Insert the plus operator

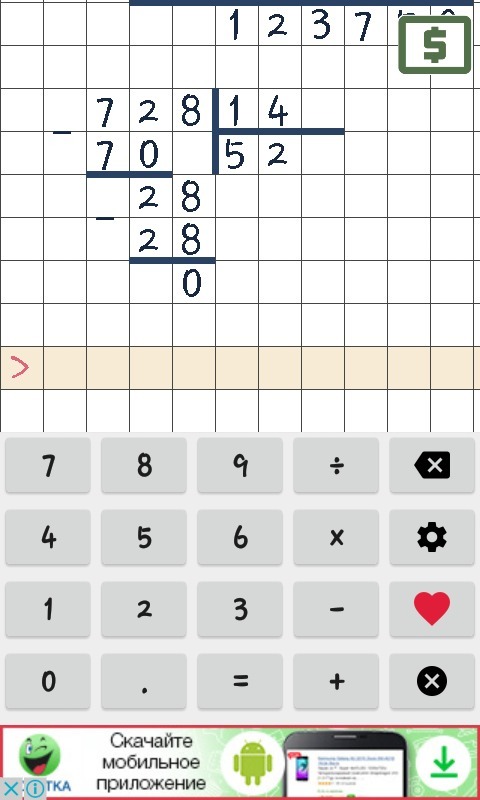336,681
